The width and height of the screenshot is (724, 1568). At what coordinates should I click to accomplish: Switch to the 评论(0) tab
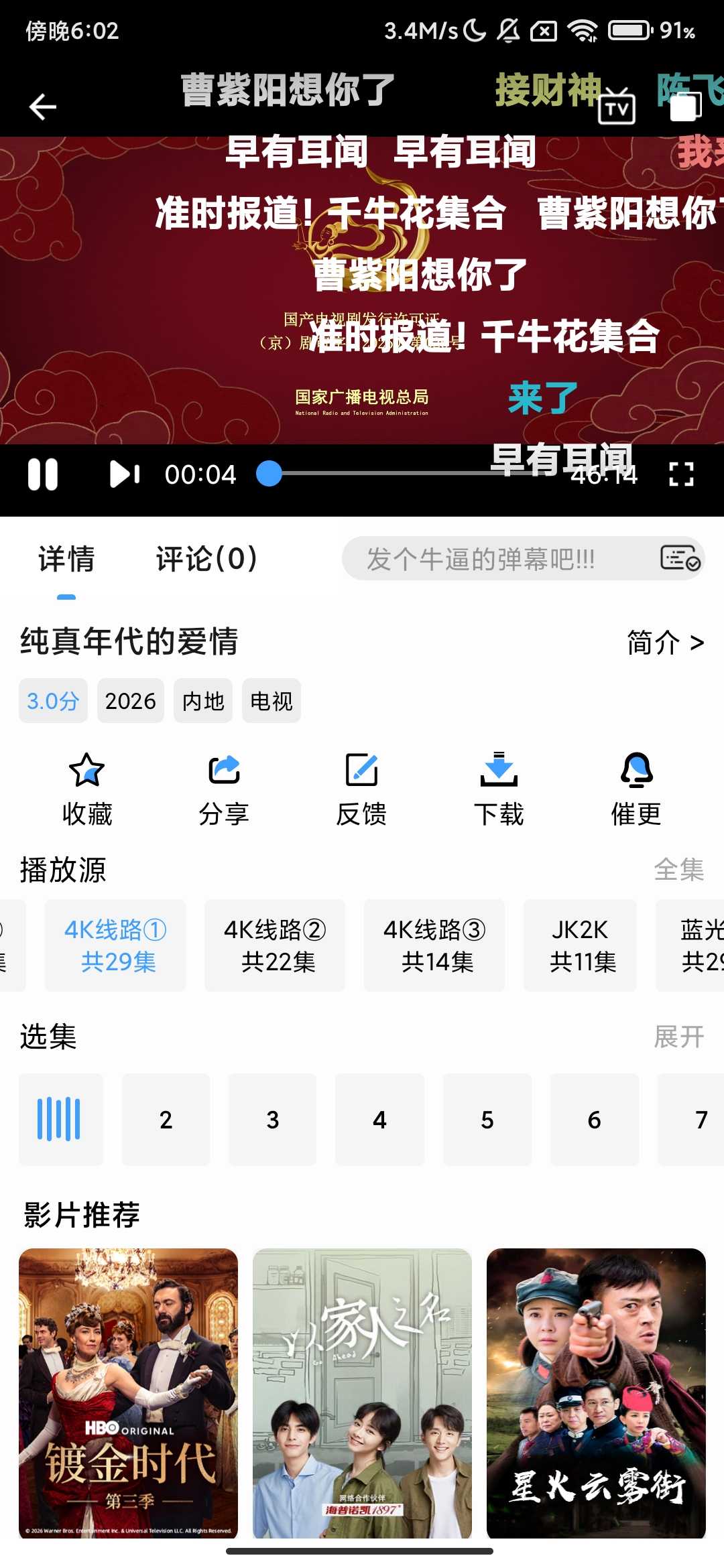pos(206,557)
